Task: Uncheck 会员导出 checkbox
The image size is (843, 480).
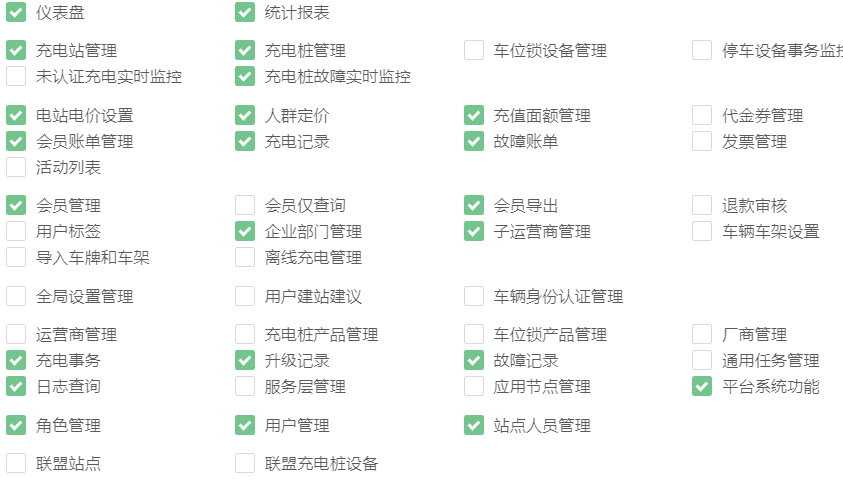Action: [x=474, y=205]
